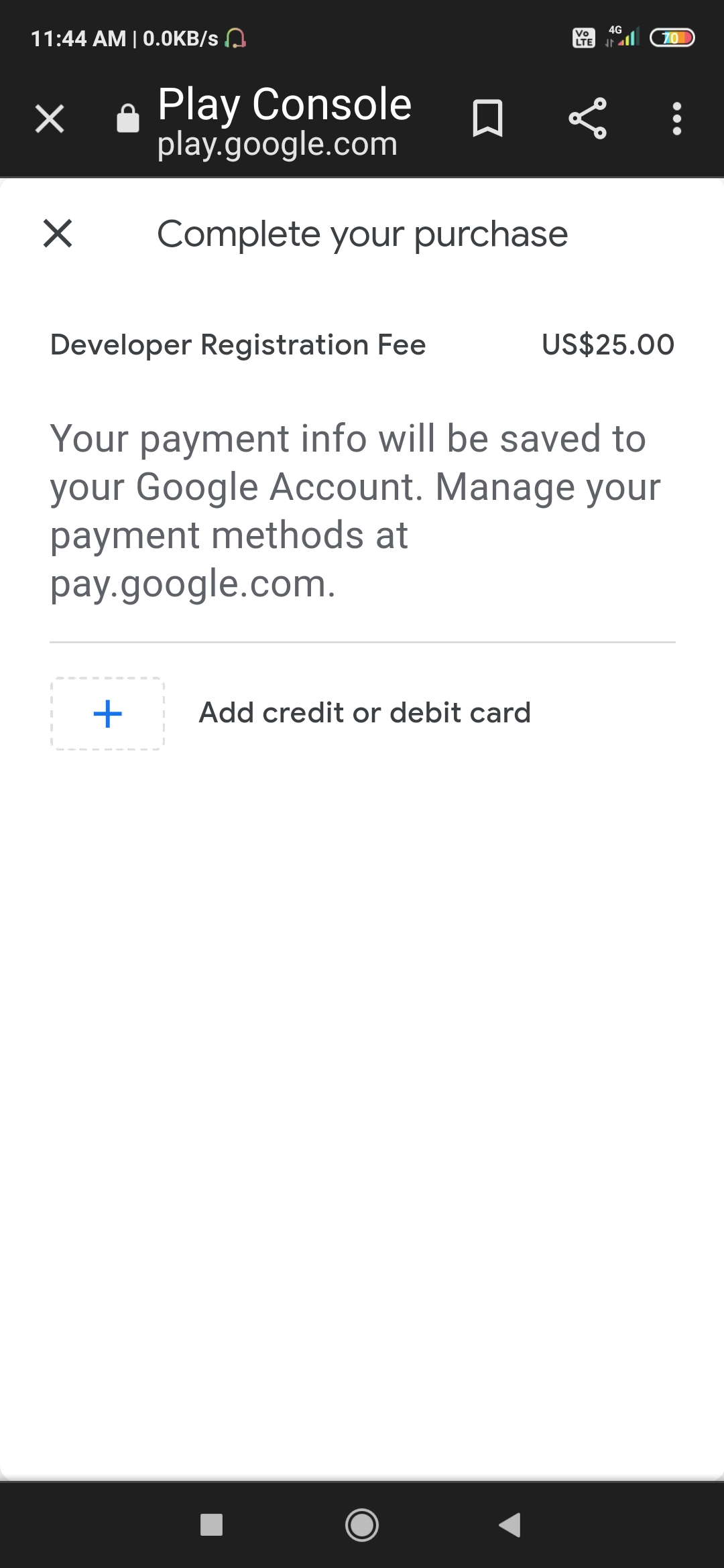The width and height of the screenshot is (724, 1568).
Task: Share this page link
Action: click(587, 119)
